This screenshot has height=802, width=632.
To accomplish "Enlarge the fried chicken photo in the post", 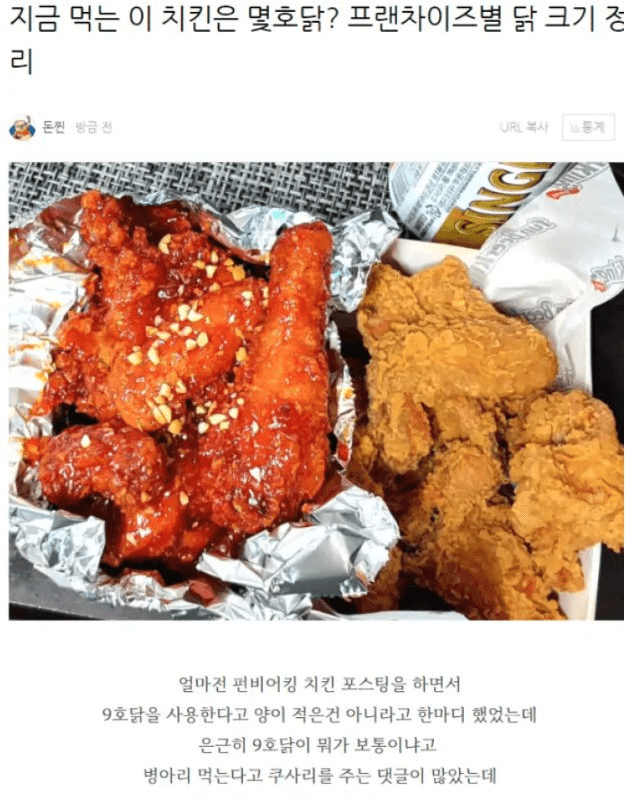I will [x=316, y=390].
